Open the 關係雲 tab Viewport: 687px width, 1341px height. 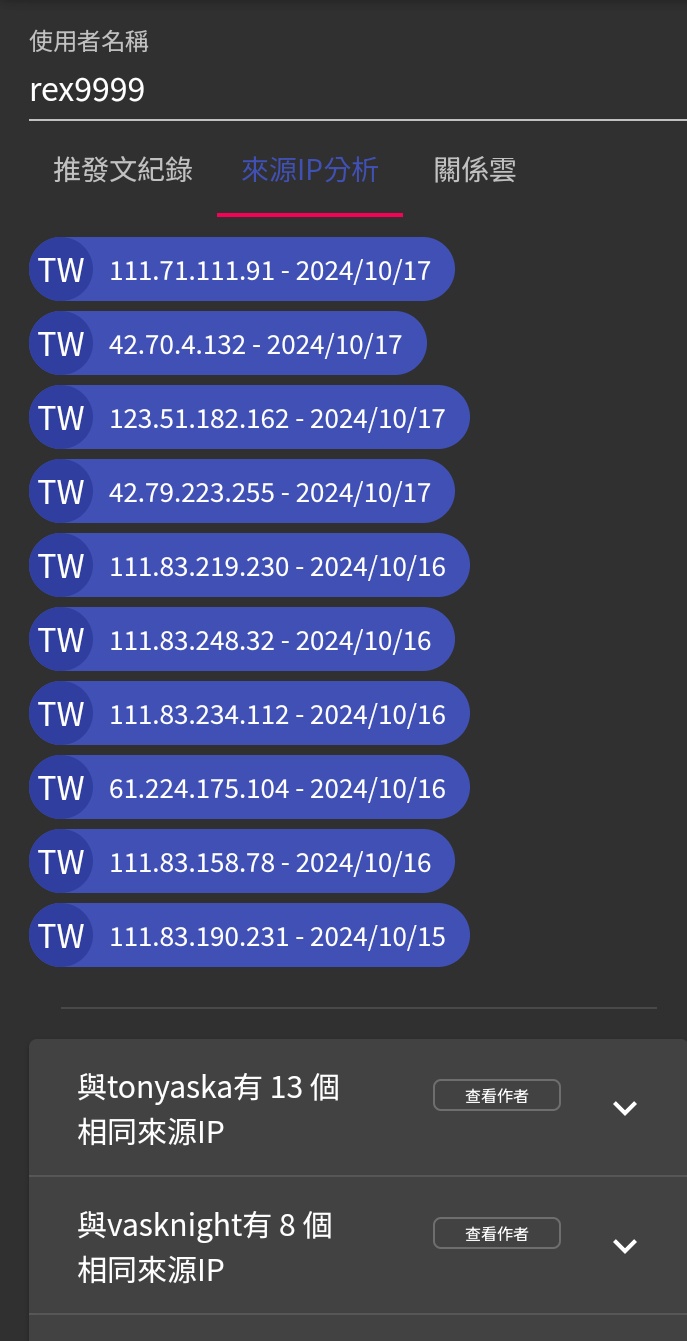coord(474,170)
